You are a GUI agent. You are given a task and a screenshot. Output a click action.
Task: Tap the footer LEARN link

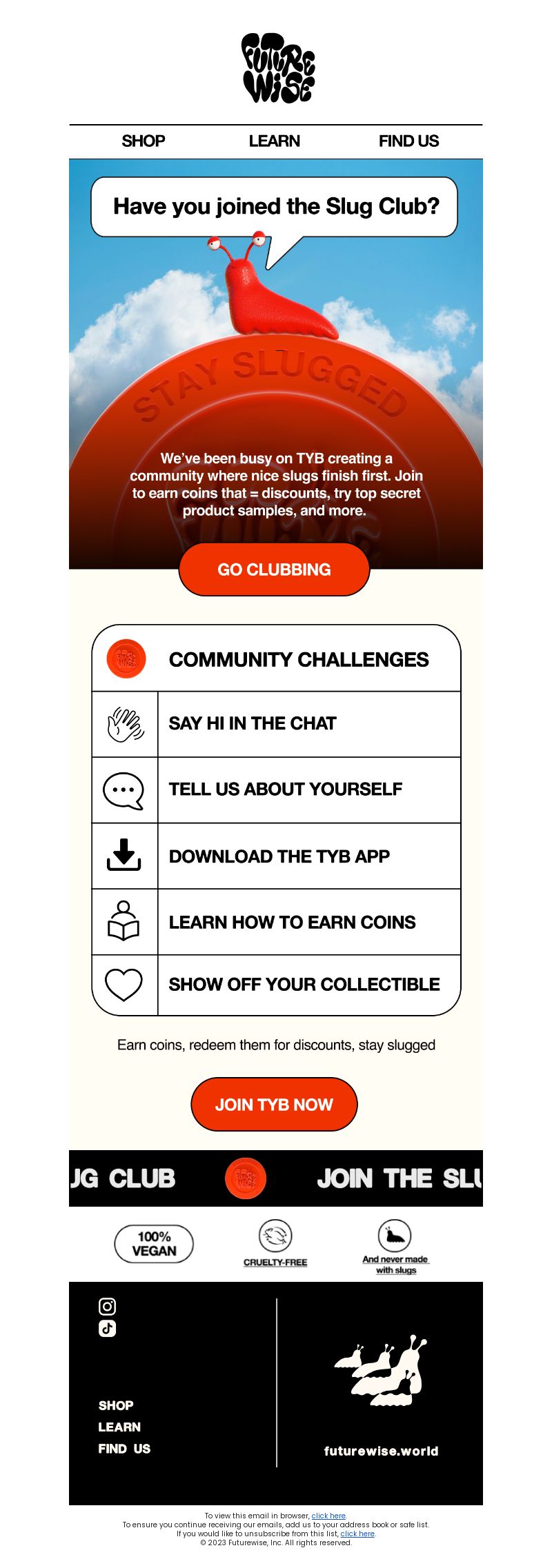pyautogui.click(x=119, y=1427)
